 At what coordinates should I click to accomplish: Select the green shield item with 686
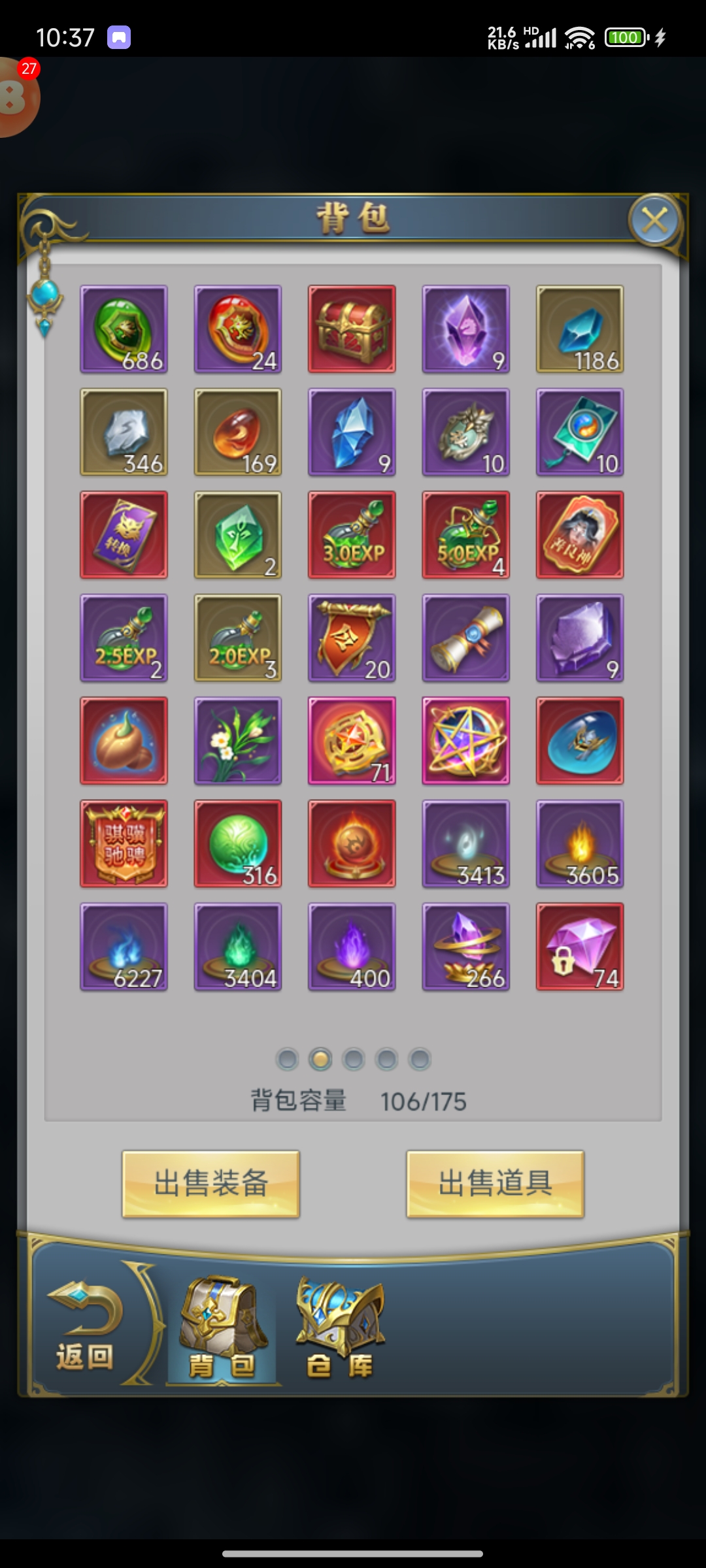[124, 329]
